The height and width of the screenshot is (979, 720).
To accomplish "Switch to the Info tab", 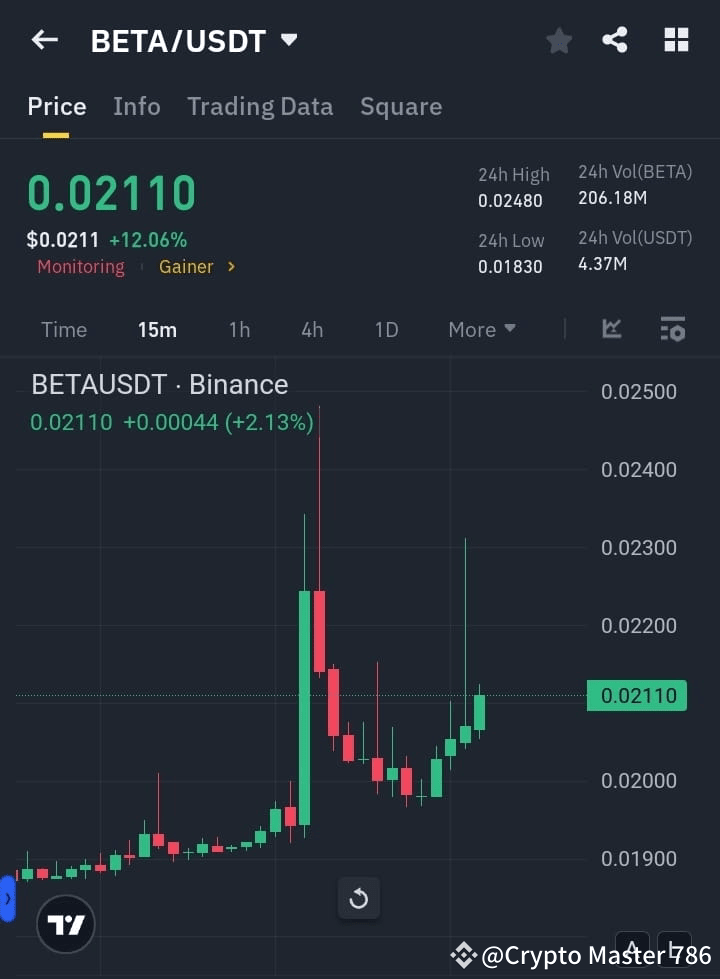I will (x=136, y=106).
